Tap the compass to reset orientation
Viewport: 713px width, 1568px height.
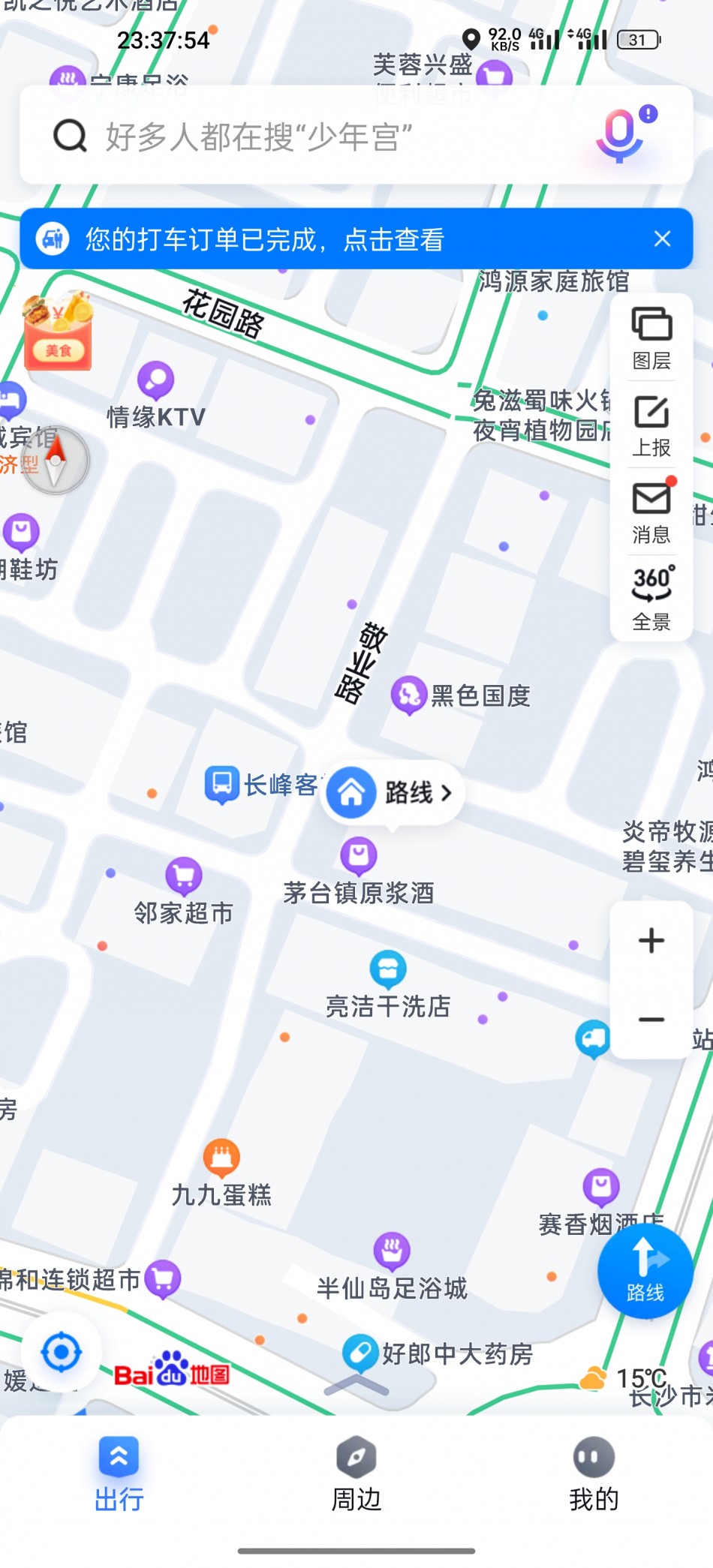coord(56,461)
